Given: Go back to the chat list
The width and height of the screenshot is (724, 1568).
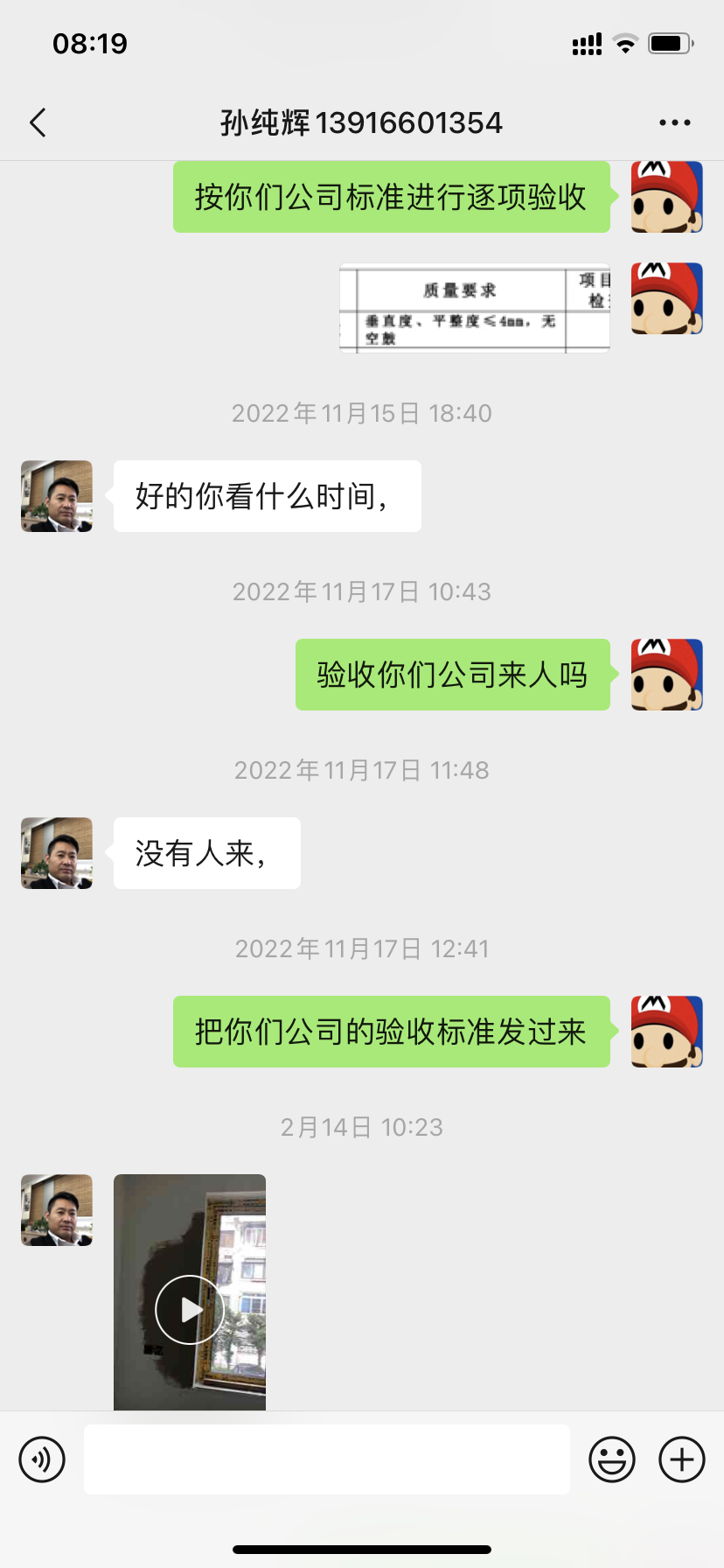Looking at the screenshot, I should (38, 123).
